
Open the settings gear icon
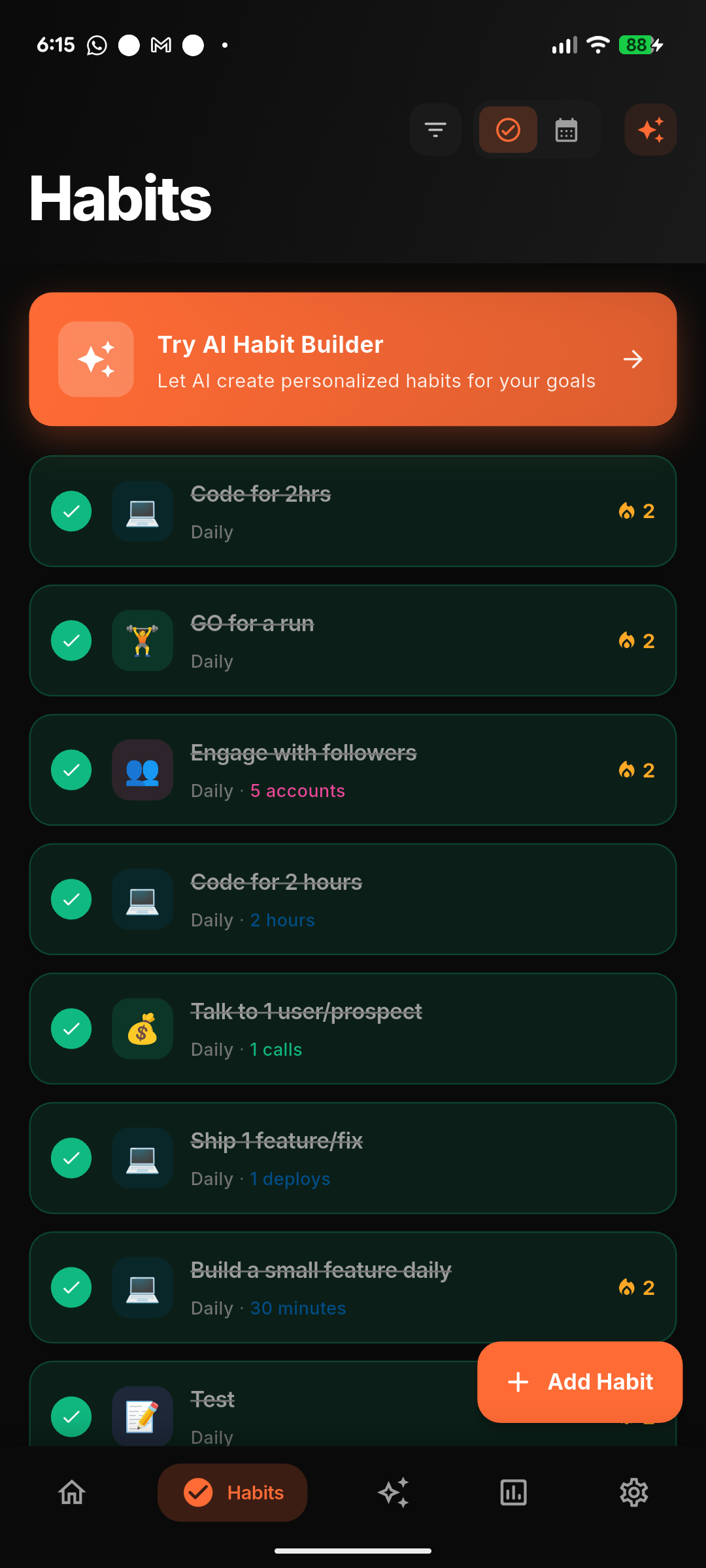[x=633, y=1492]
